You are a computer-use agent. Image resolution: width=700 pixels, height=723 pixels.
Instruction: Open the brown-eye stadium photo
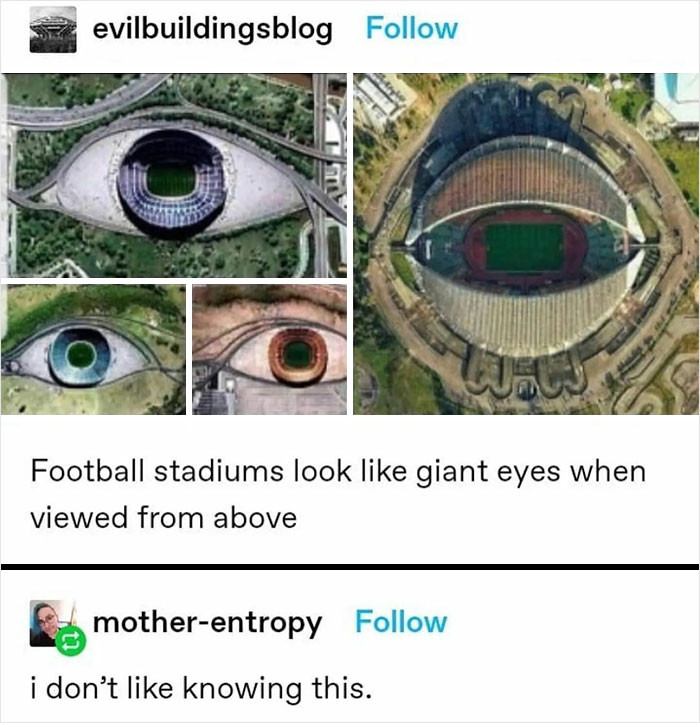270,349
